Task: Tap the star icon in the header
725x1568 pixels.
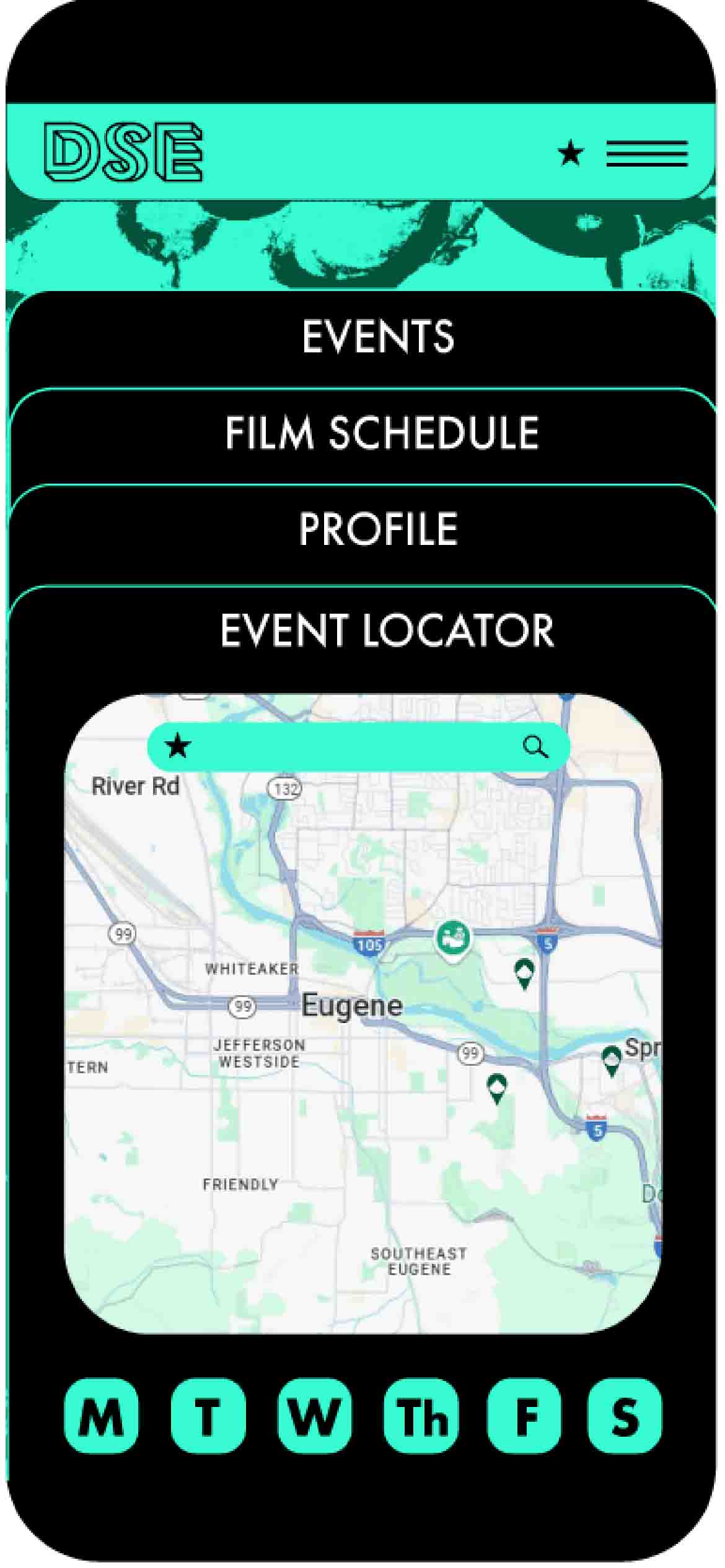Action: (x=571, y=153)
